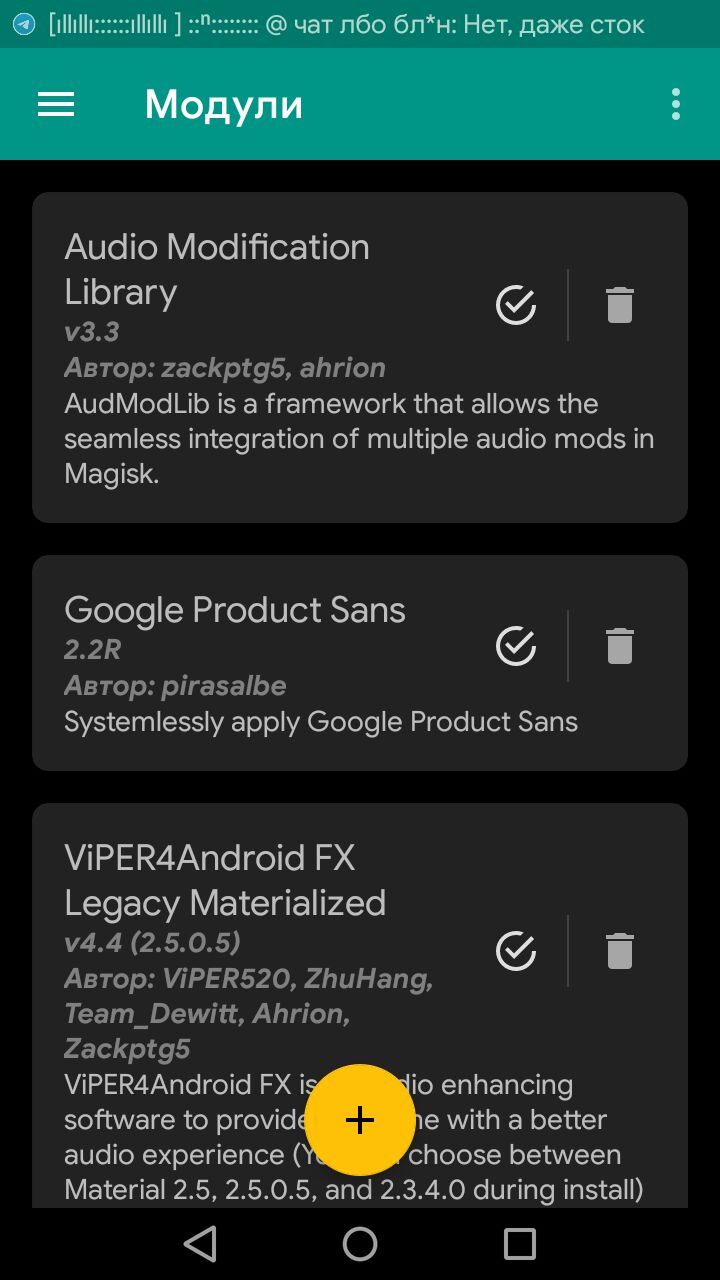Screen dimensions: 720x1280
Task: Tap the trash icon for ViPER4Android FX
Action: coord(620,951)
